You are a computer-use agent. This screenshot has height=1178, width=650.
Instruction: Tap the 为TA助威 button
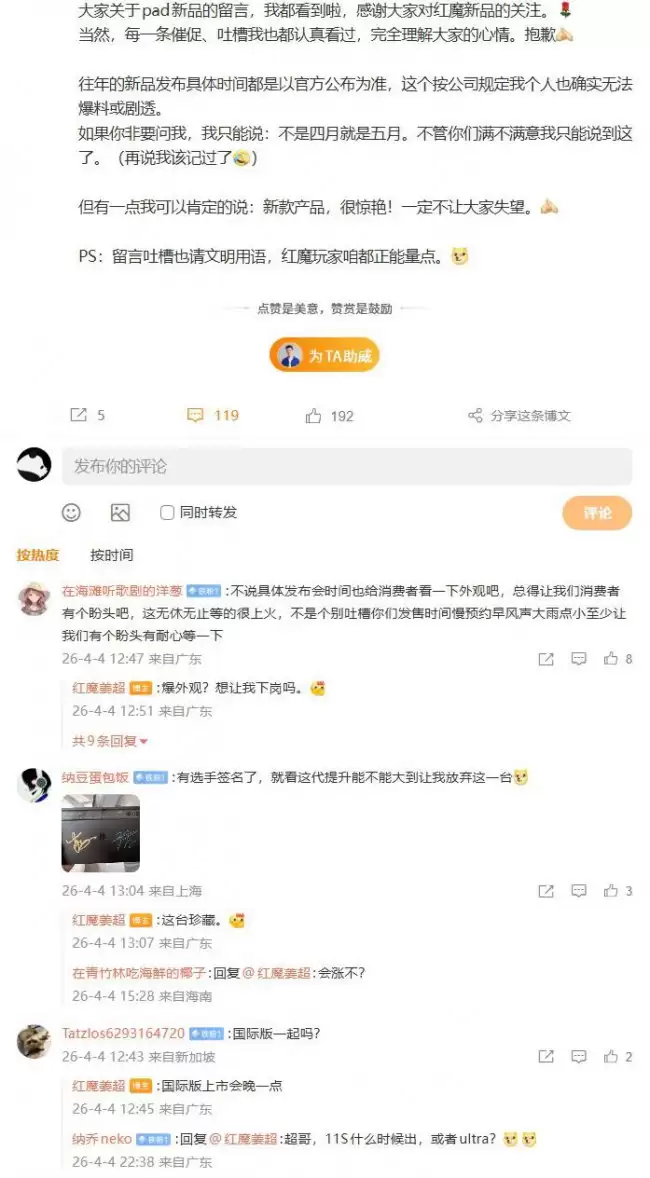point(324,356)
